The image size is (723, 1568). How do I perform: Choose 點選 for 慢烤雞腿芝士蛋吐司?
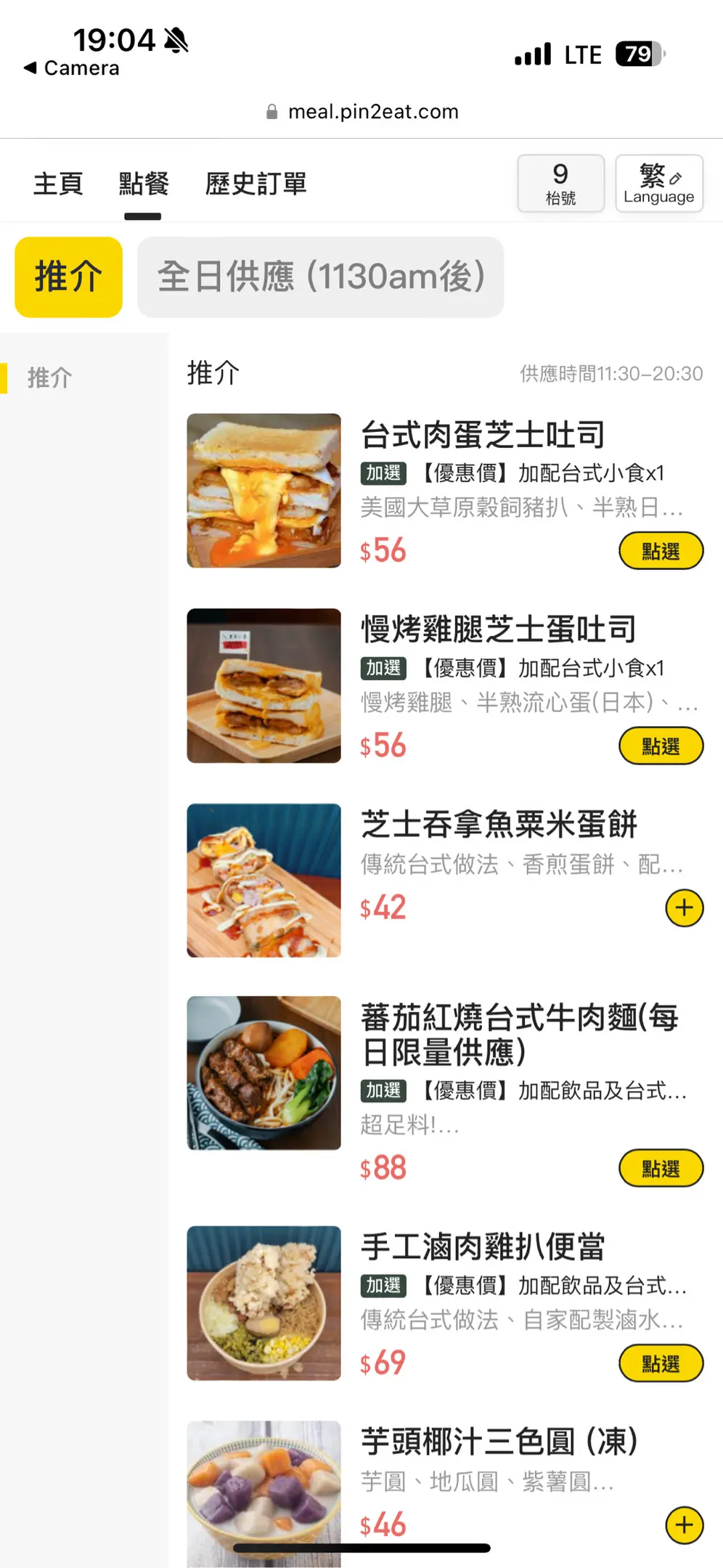tap(661, 746)
